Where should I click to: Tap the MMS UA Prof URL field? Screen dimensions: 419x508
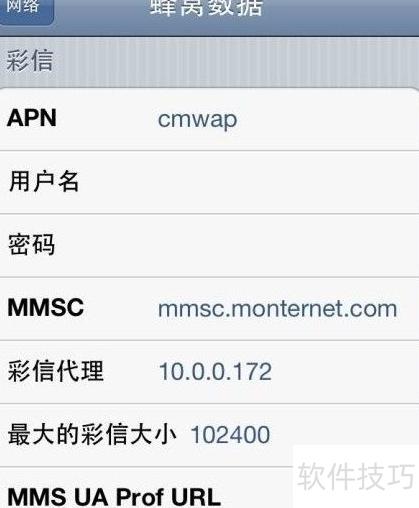tap(209, 488)
